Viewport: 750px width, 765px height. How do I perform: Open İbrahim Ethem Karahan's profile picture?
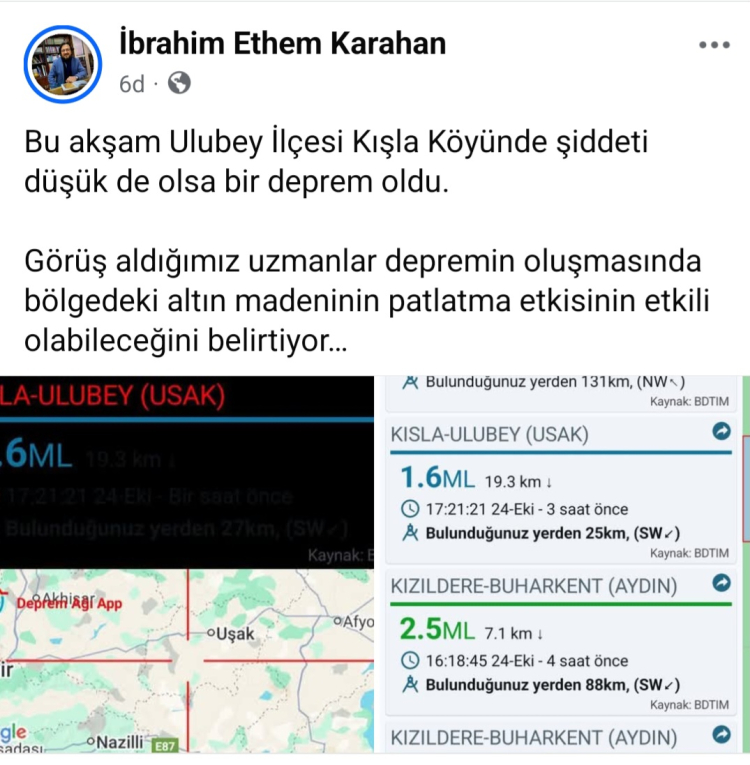[64, 64]
